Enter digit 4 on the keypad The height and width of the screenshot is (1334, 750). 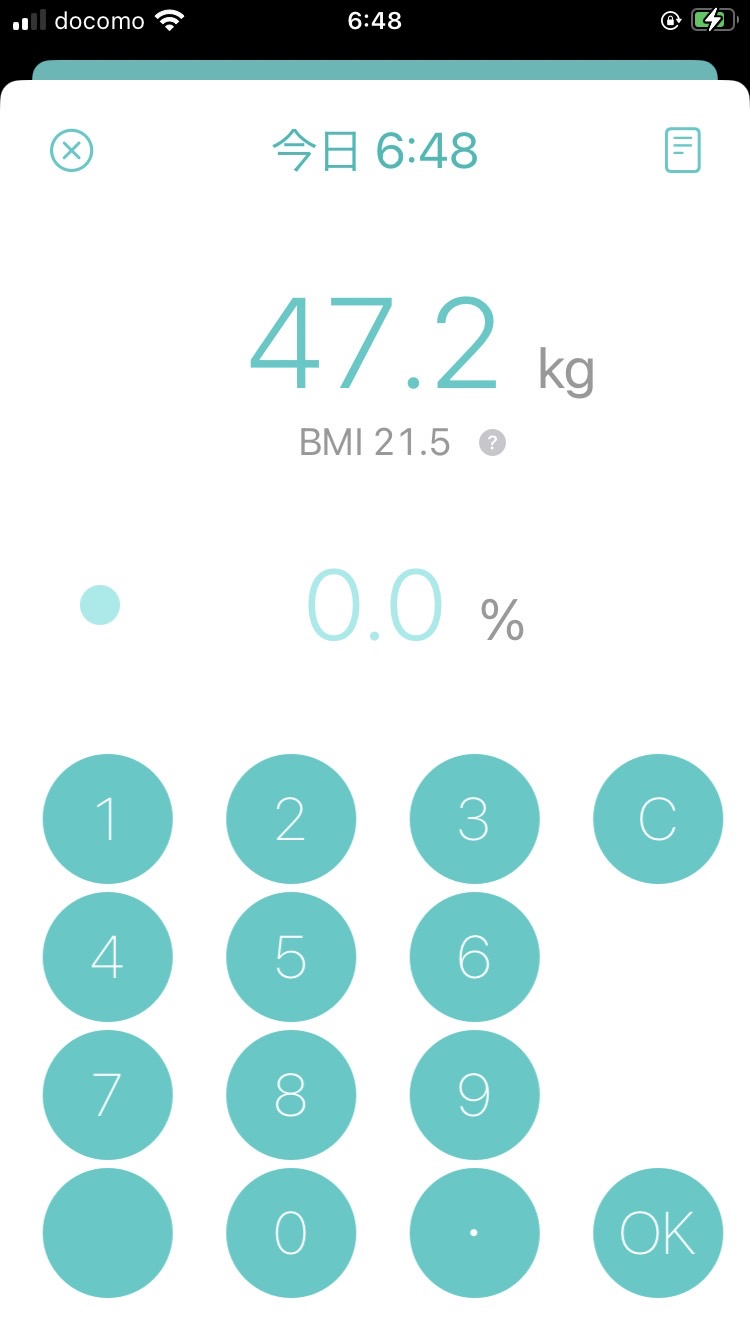108,957
